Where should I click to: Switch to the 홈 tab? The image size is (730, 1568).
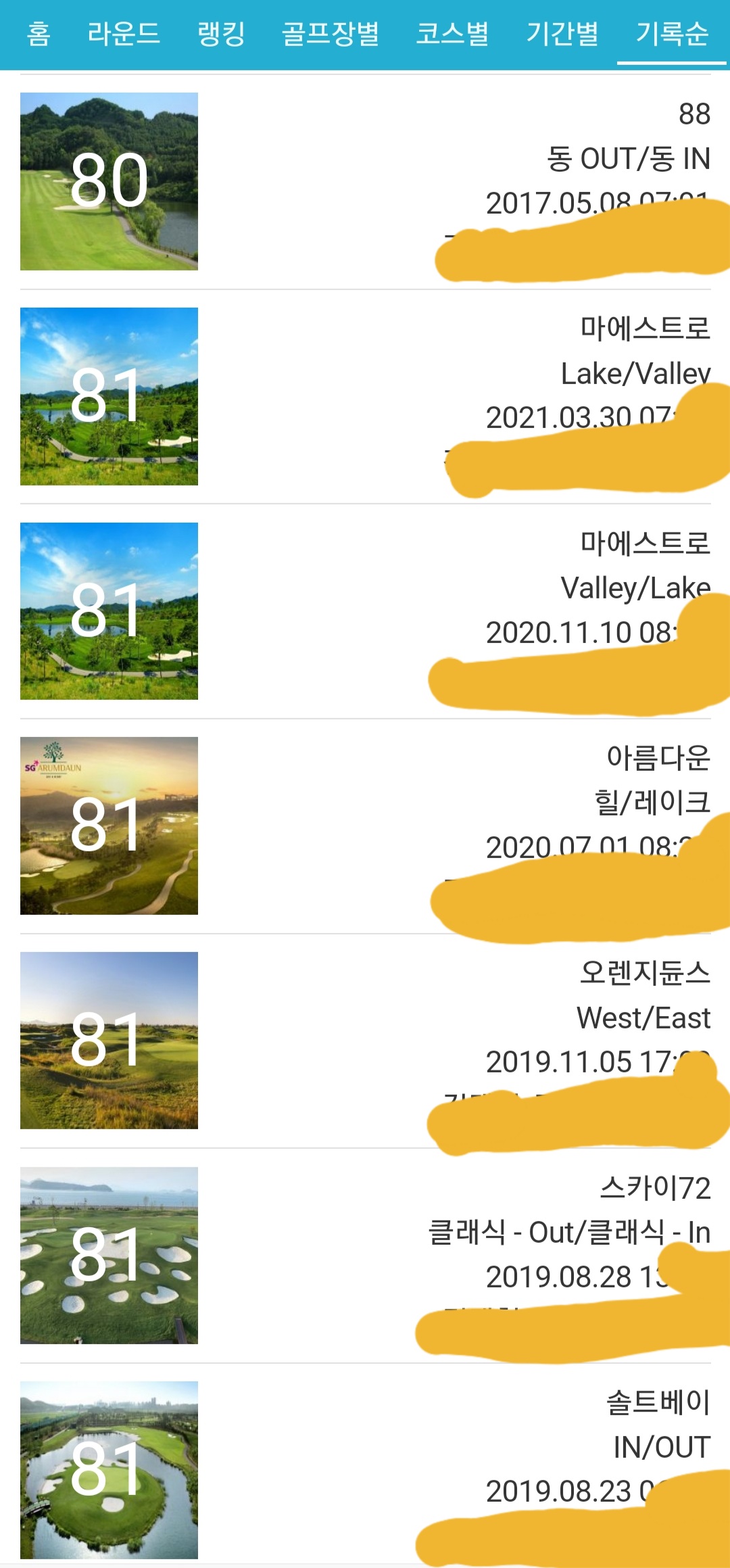point(39,33)
